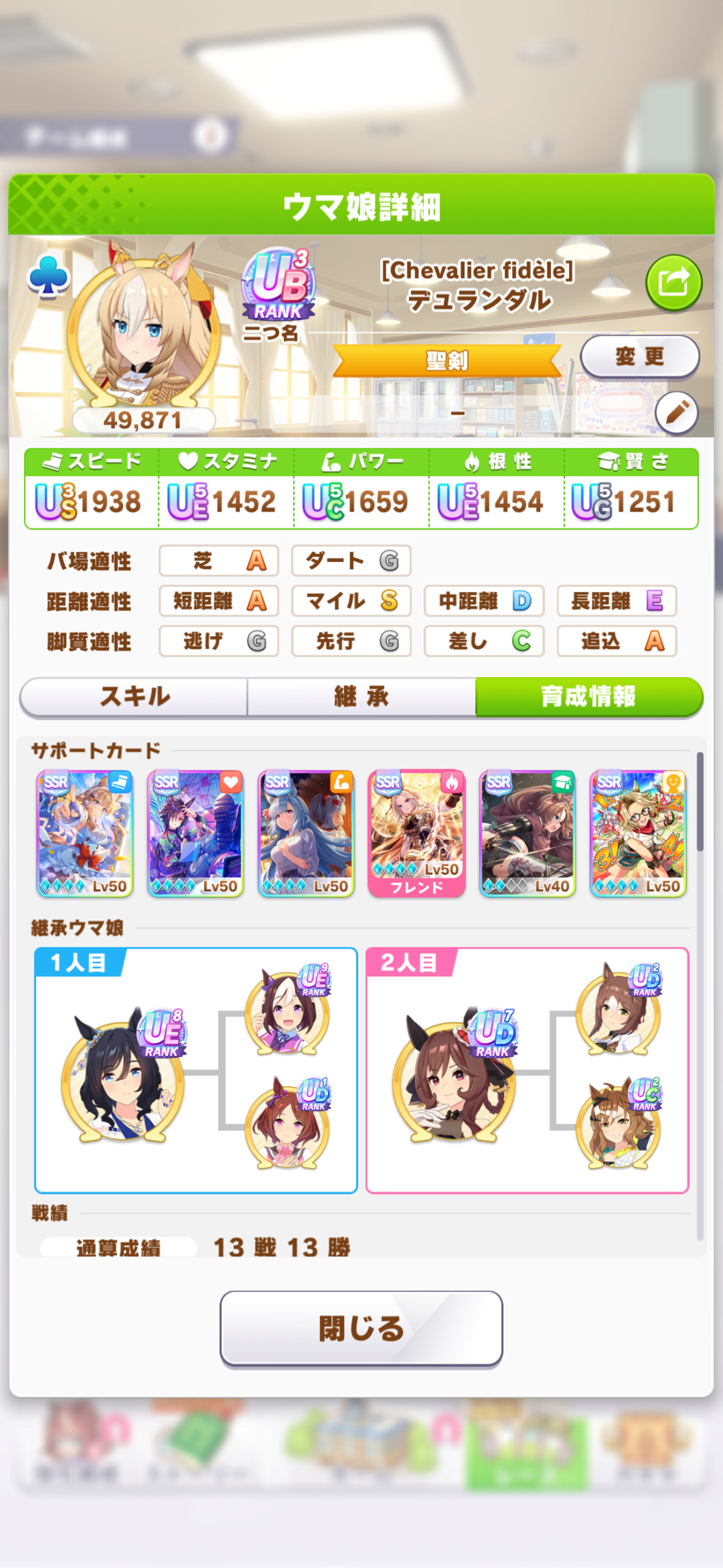The width and height of the screenshot is (723, 1568).
Task: Open the speed SSR support card
Action: pos(85,834)
